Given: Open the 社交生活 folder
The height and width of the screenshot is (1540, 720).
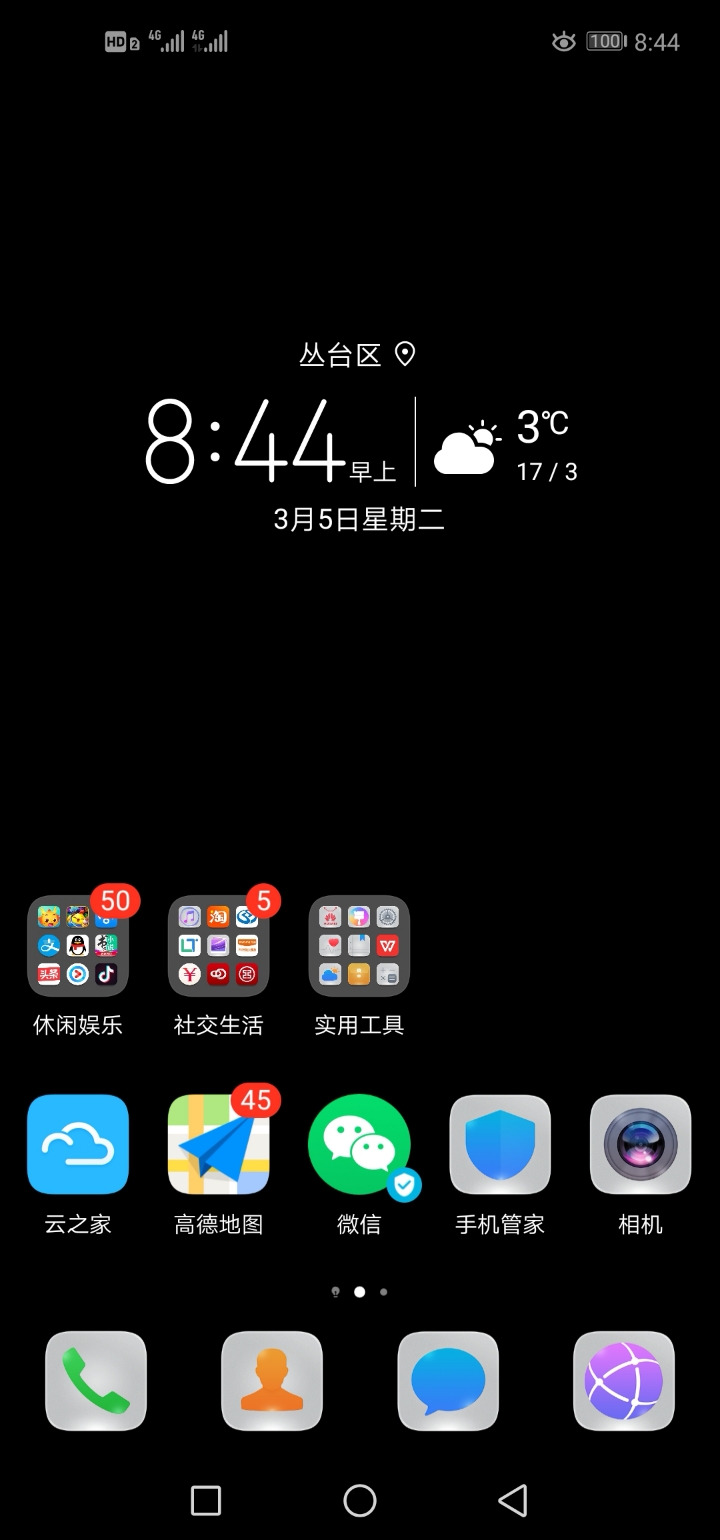Looking at the screenshot, I should [x=218, y=945].
